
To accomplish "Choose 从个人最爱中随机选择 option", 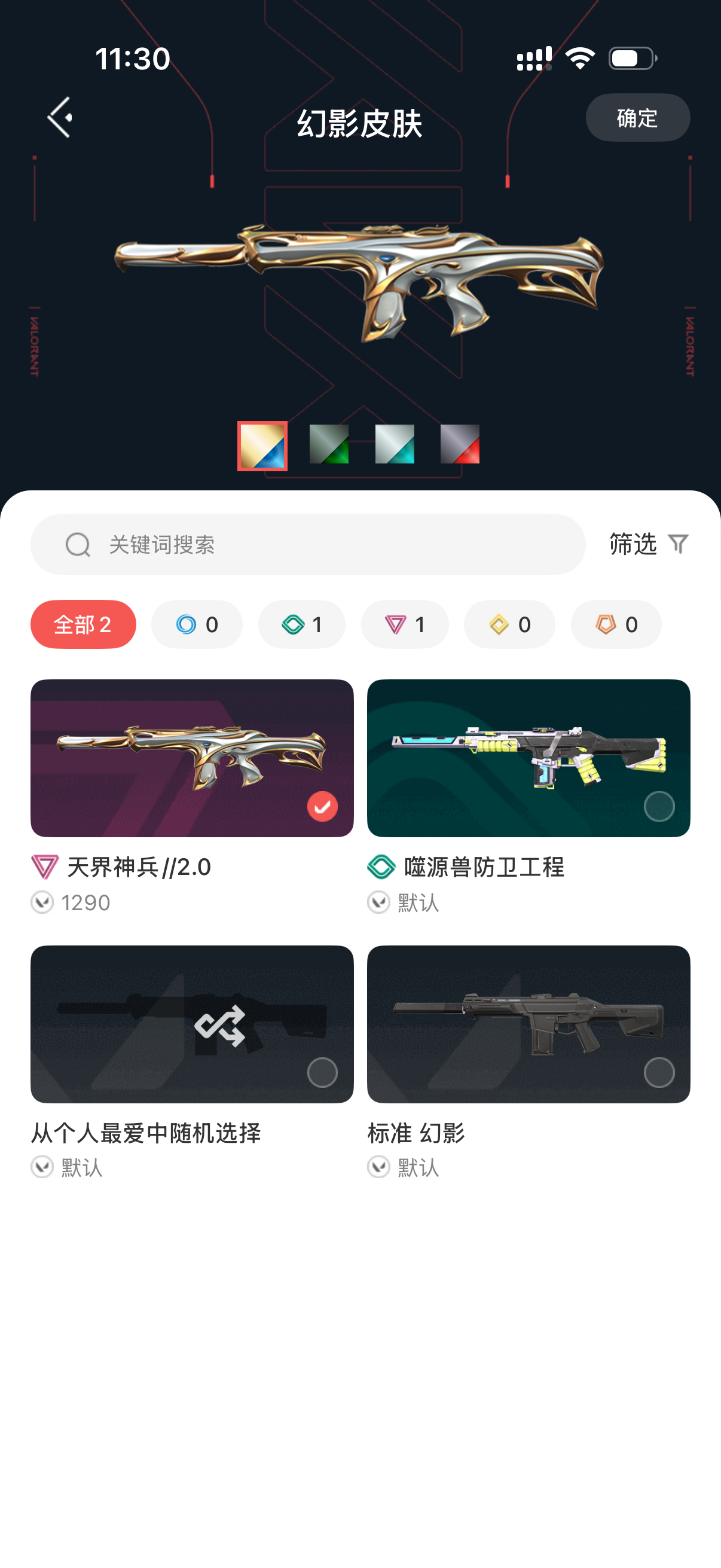I will coord(192,1024).
